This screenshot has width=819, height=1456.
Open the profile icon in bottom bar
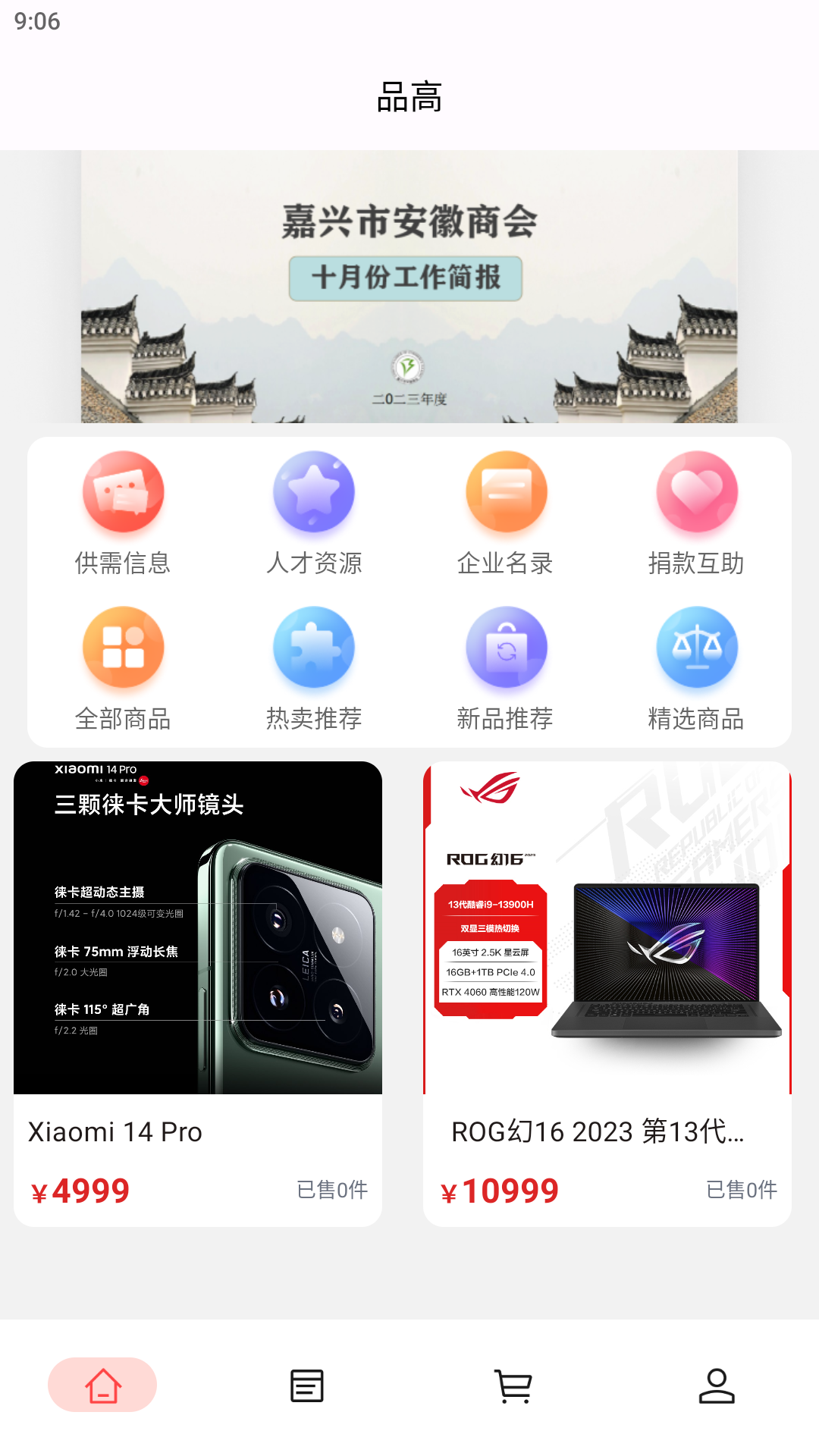click(x=717, y=1385)
